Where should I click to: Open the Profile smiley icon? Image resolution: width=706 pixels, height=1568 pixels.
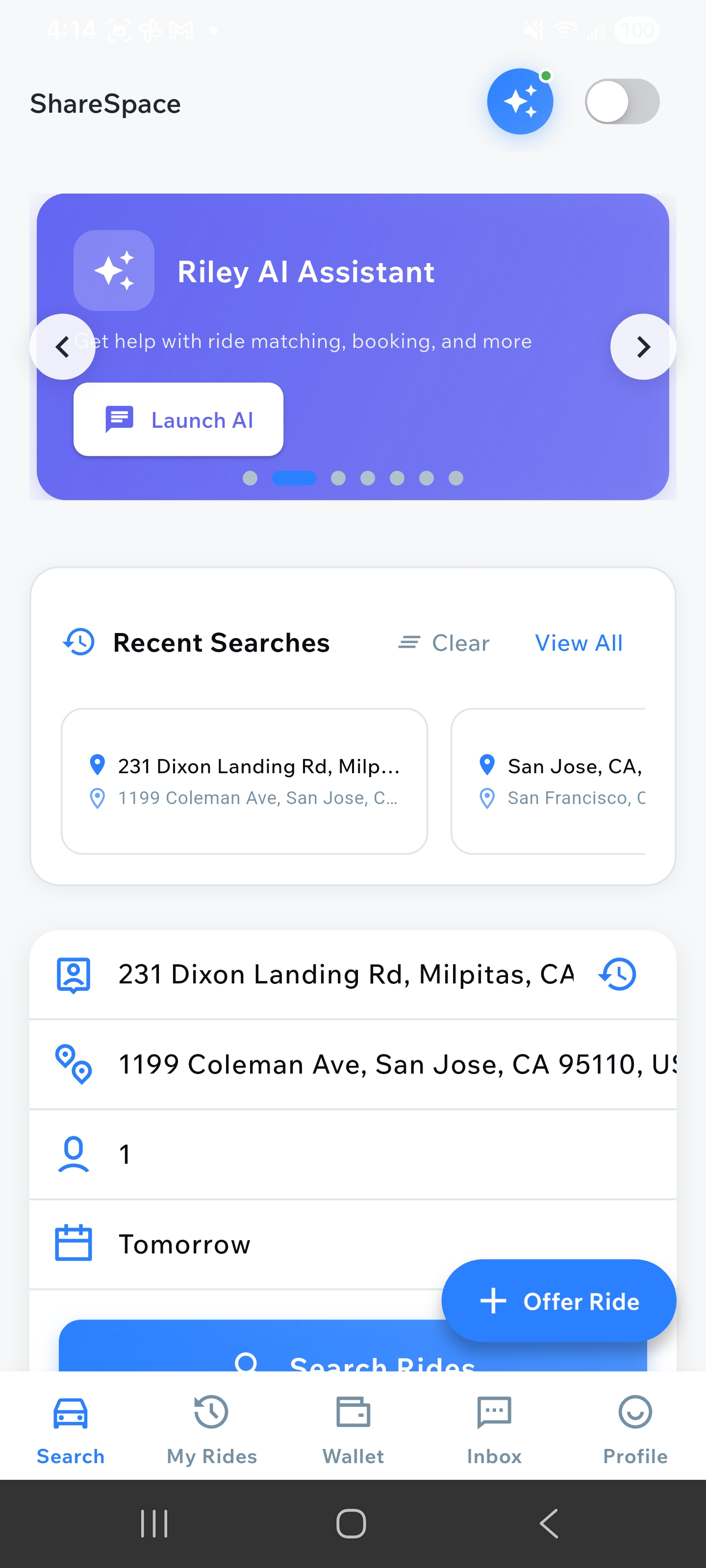tap(635, 1412)
